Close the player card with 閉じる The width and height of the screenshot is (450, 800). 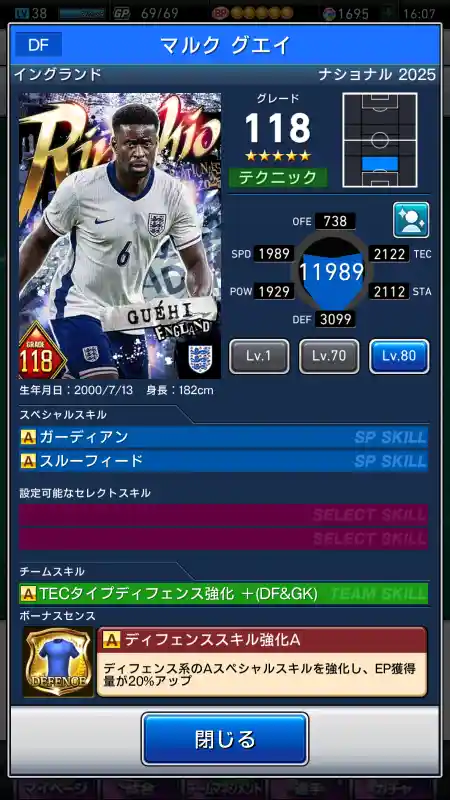(x=225, y=738)
